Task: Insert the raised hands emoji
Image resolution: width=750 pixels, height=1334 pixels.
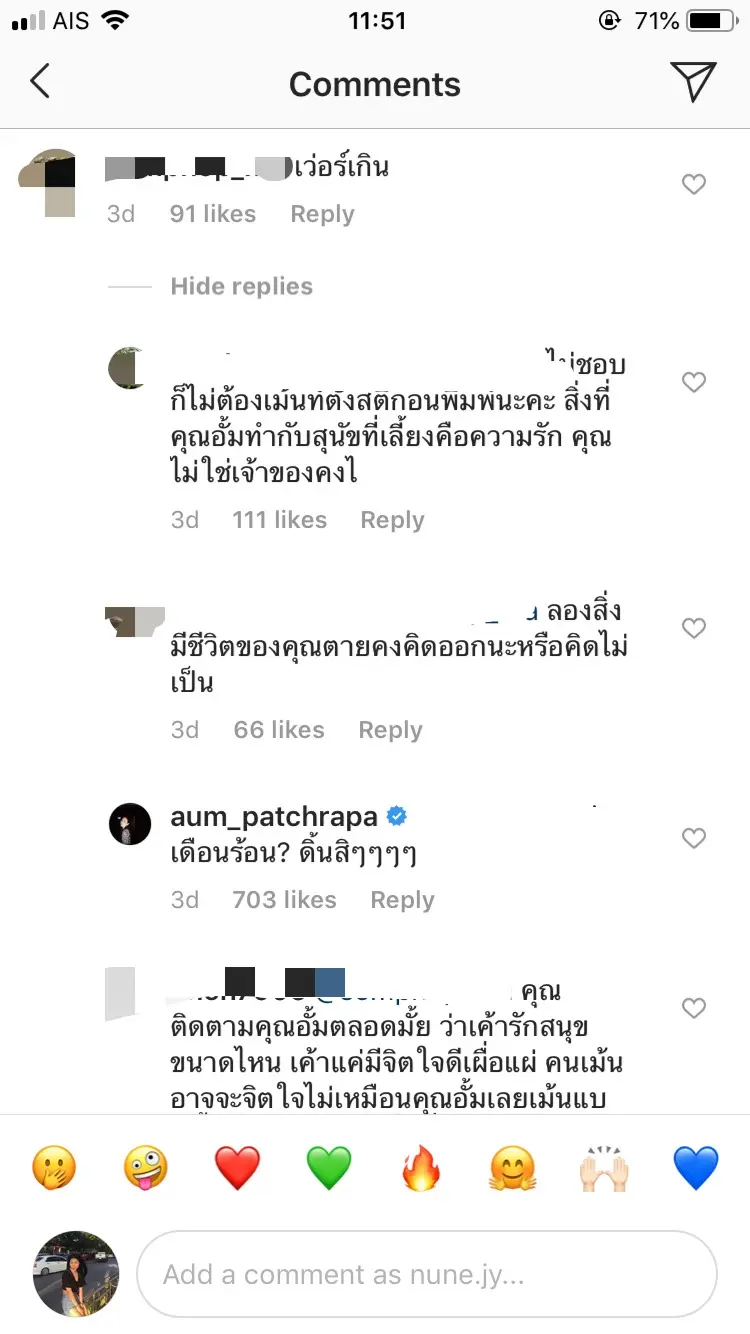Action: point(604,1168)
